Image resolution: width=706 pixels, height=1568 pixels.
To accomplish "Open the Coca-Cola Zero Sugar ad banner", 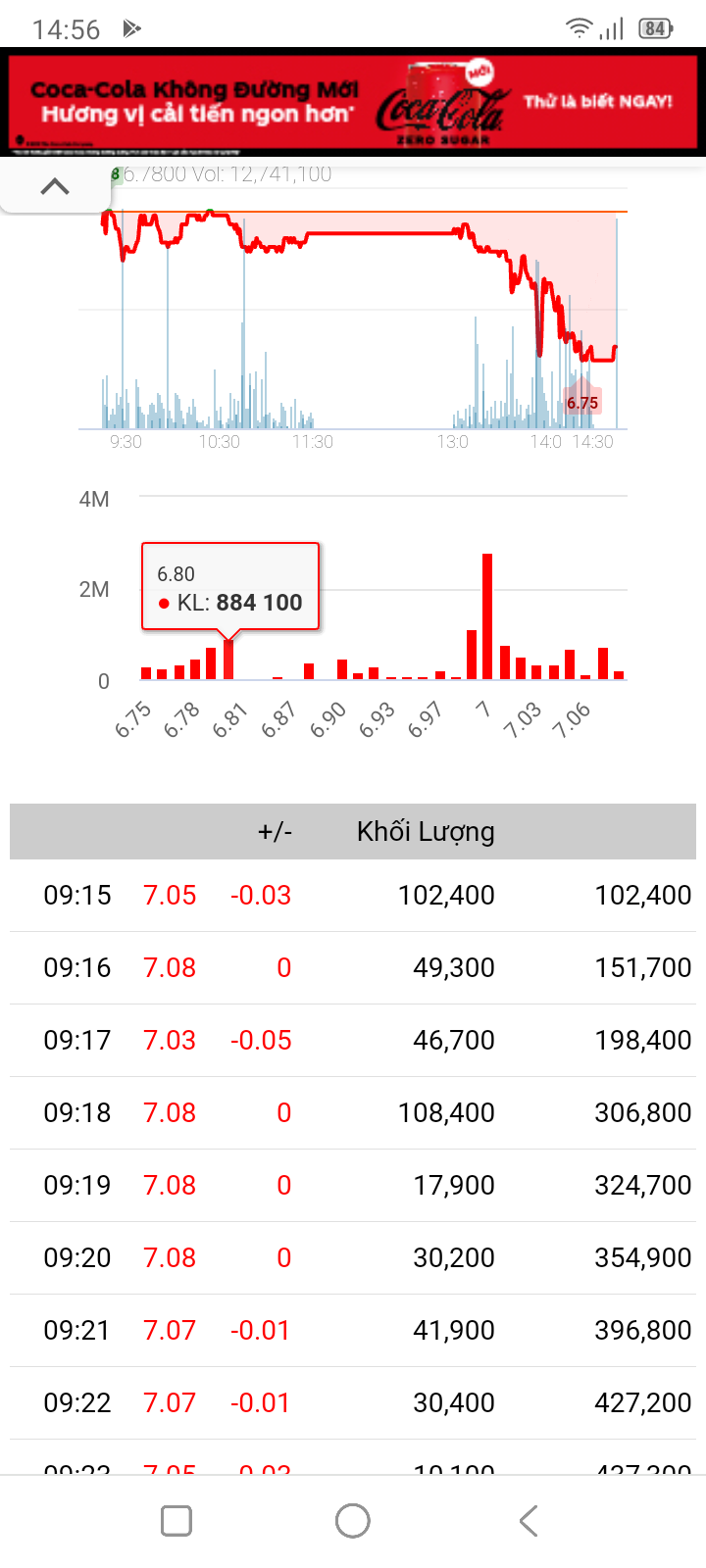I will point(353,102).
